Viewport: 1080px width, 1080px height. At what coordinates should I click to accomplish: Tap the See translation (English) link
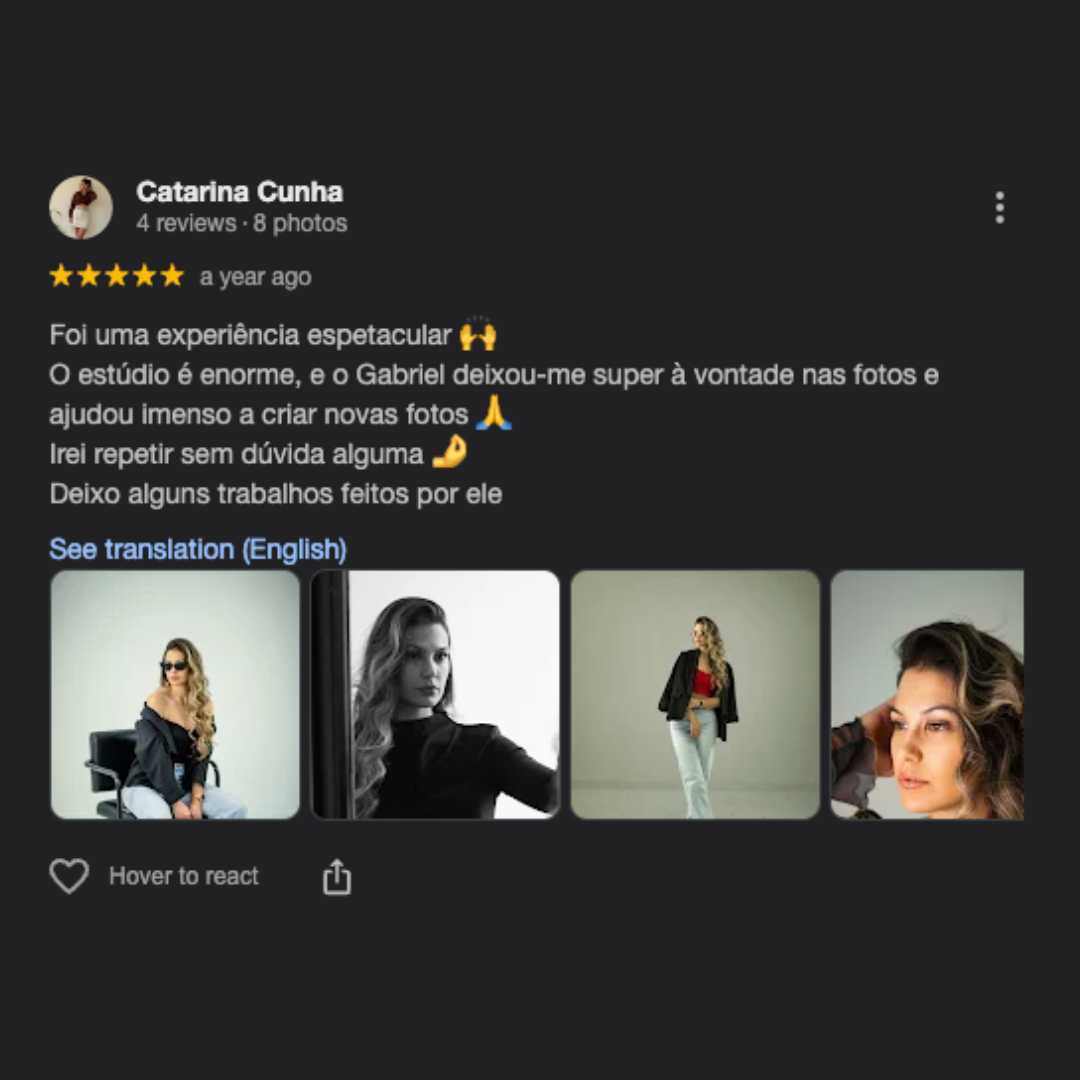(198, 549)
